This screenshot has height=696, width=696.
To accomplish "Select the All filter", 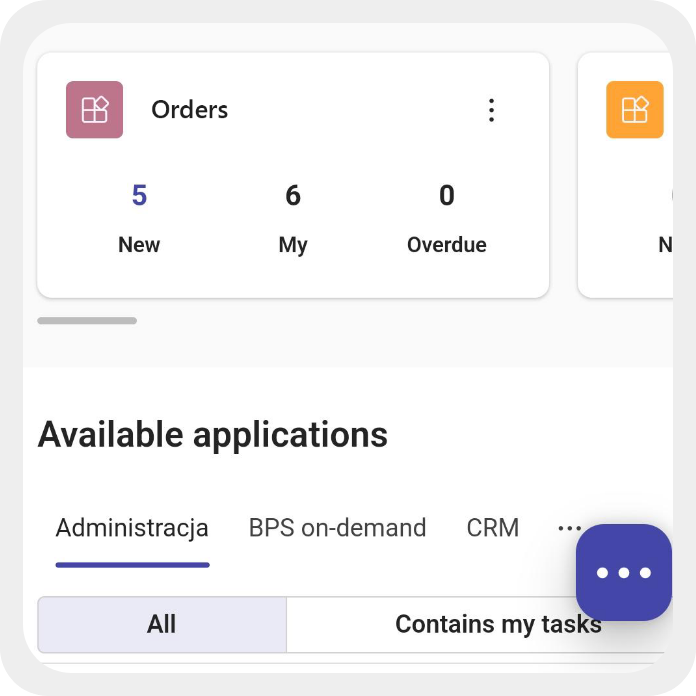I will point(162,625).
